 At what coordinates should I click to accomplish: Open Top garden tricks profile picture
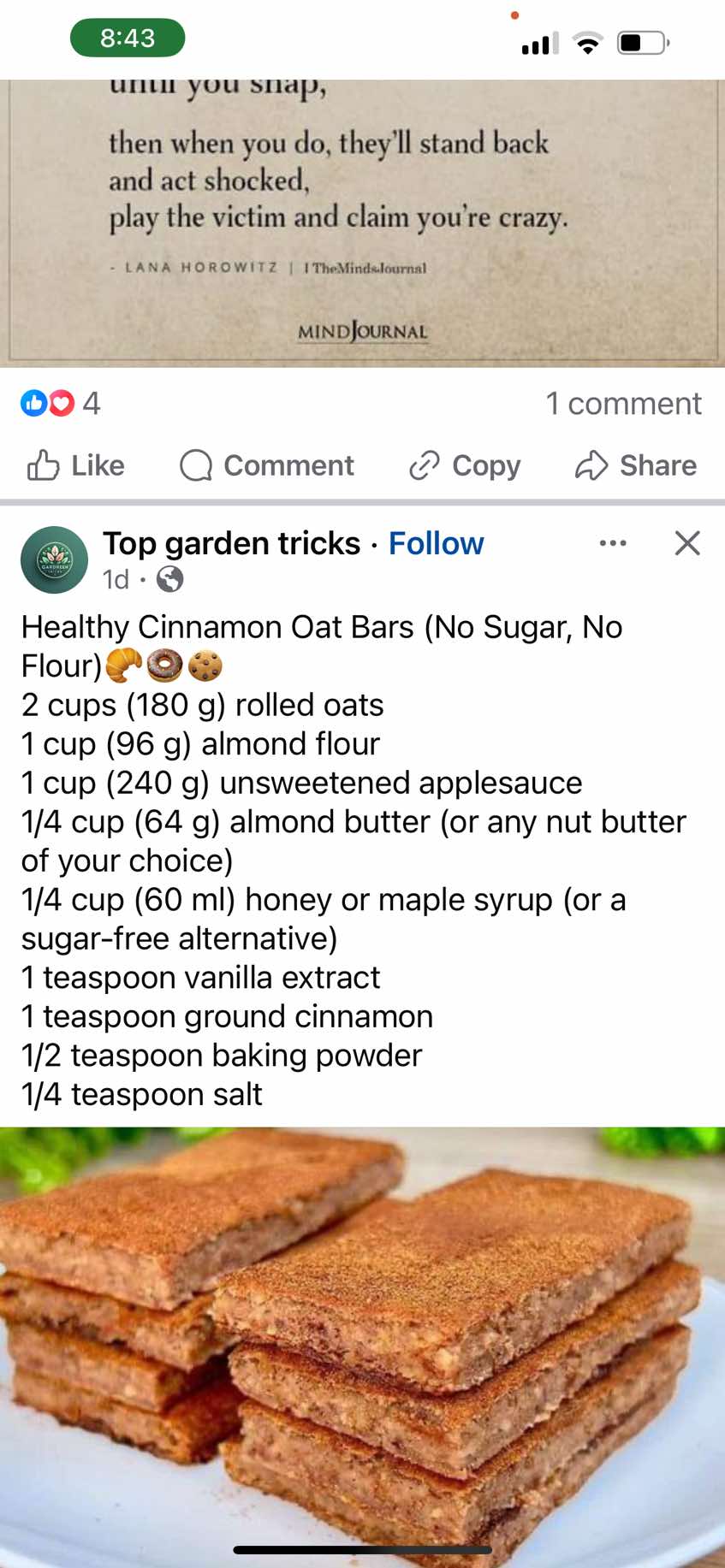click(x=54, y=560)
